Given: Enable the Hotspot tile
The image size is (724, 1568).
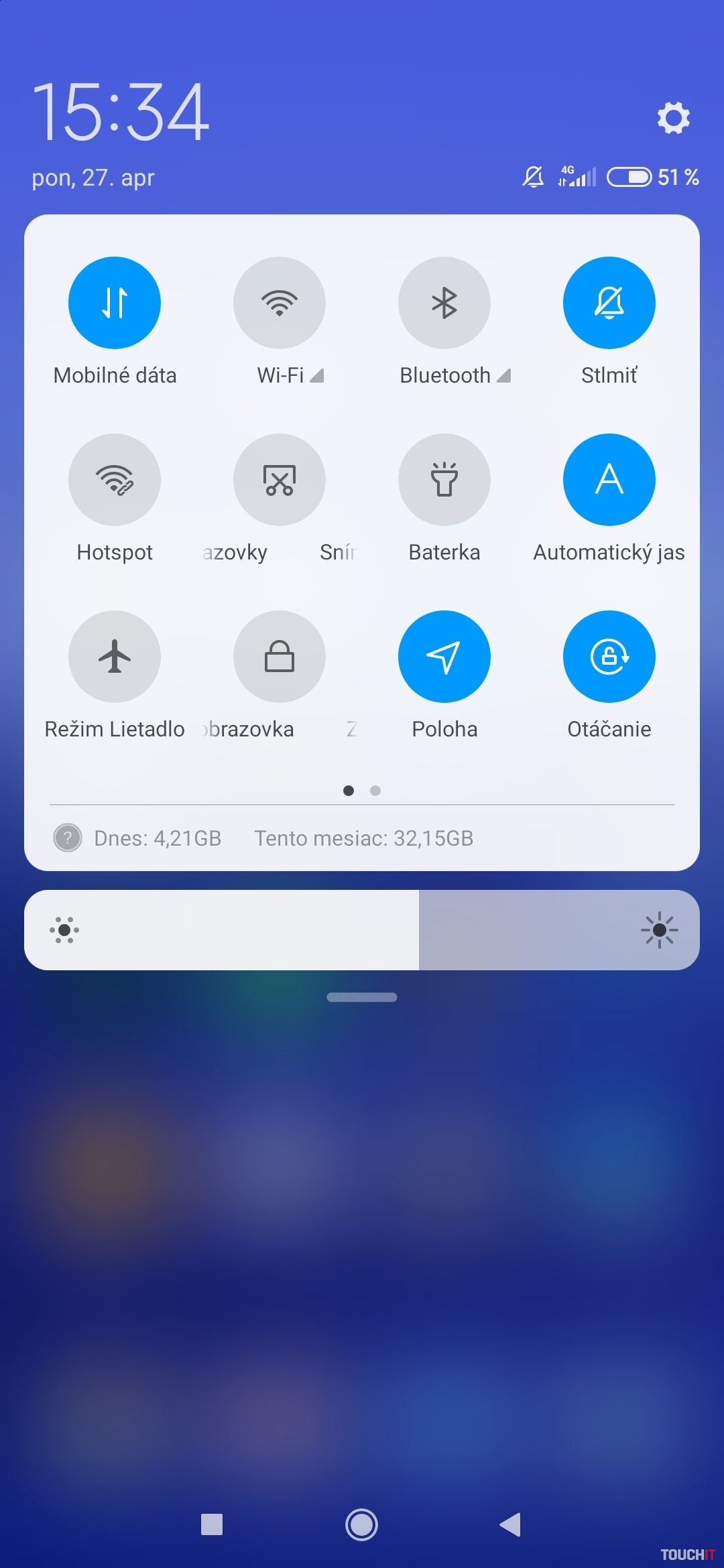Looking at the screenshot, I should pyautogui.click(x=115, y=480).
